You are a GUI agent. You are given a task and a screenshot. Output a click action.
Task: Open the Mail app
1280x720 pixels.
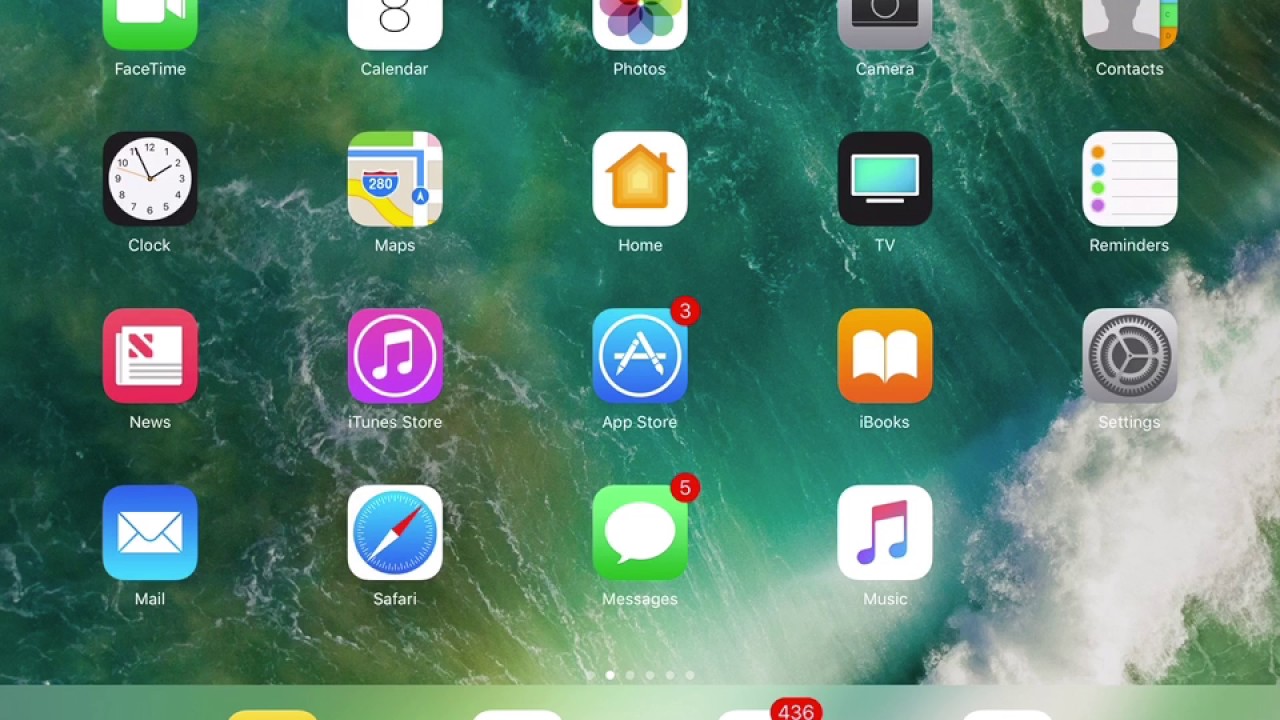click(x=150, y=533)
